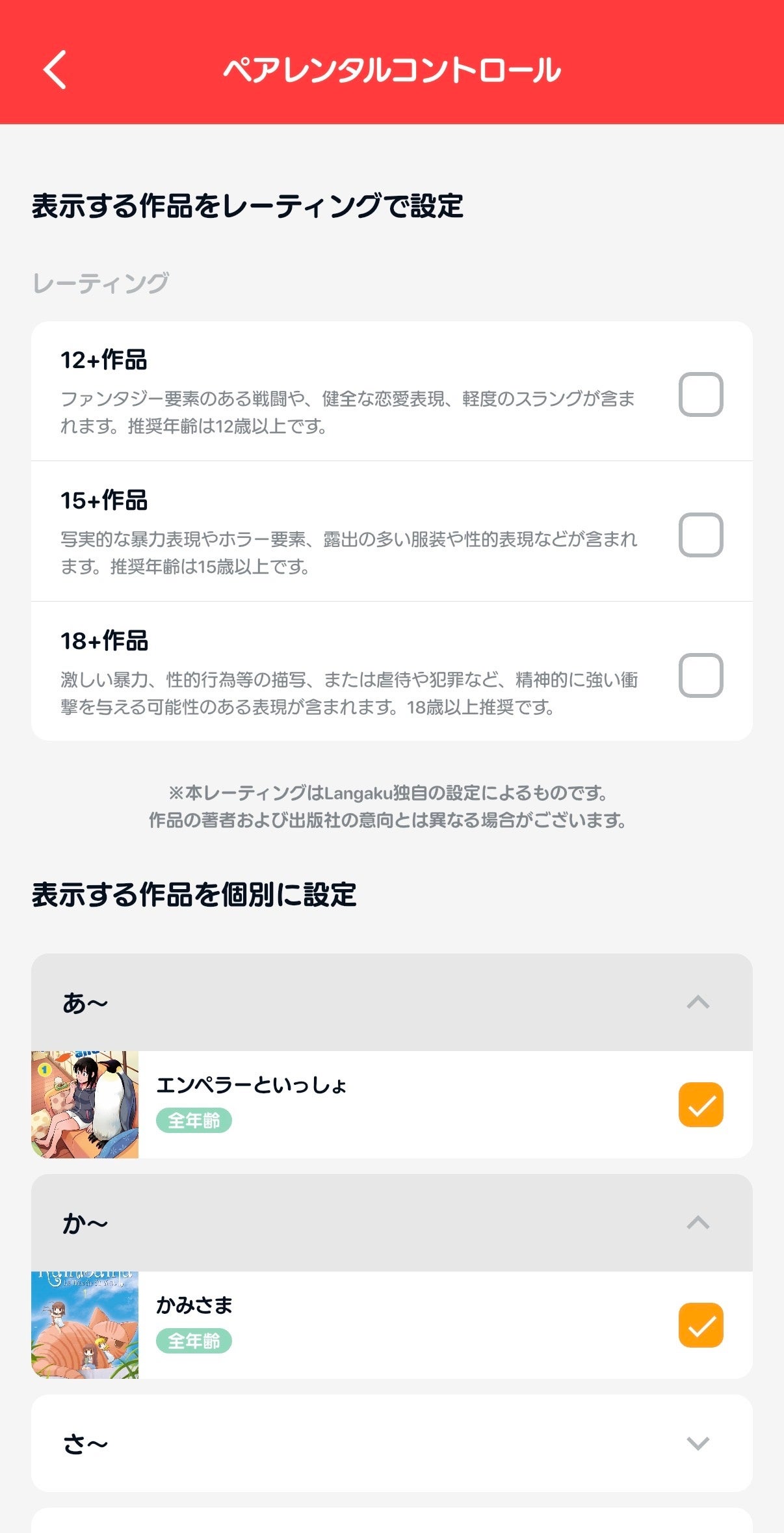Select the 18+作品 rating checkbox
The image size is (784, 1533).
[x=700, y=675]
